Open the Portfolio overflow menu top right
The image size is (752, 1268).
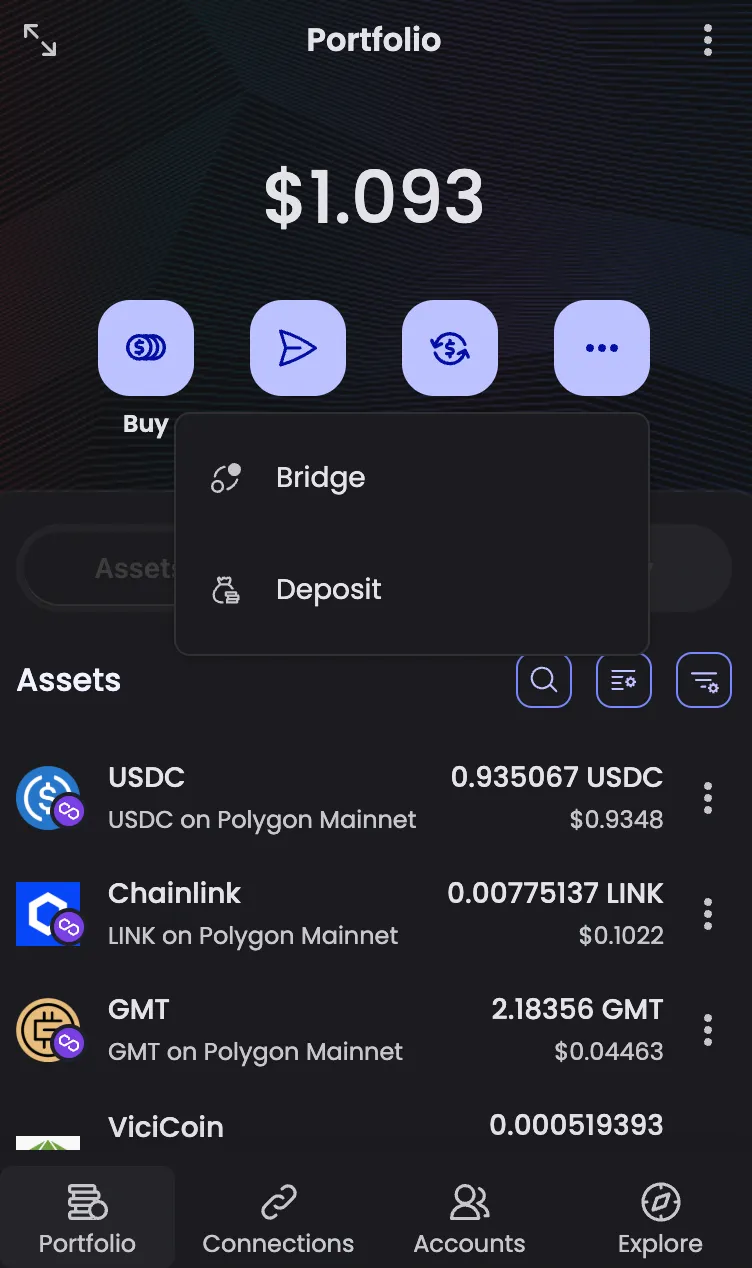(x=708, y=40)
